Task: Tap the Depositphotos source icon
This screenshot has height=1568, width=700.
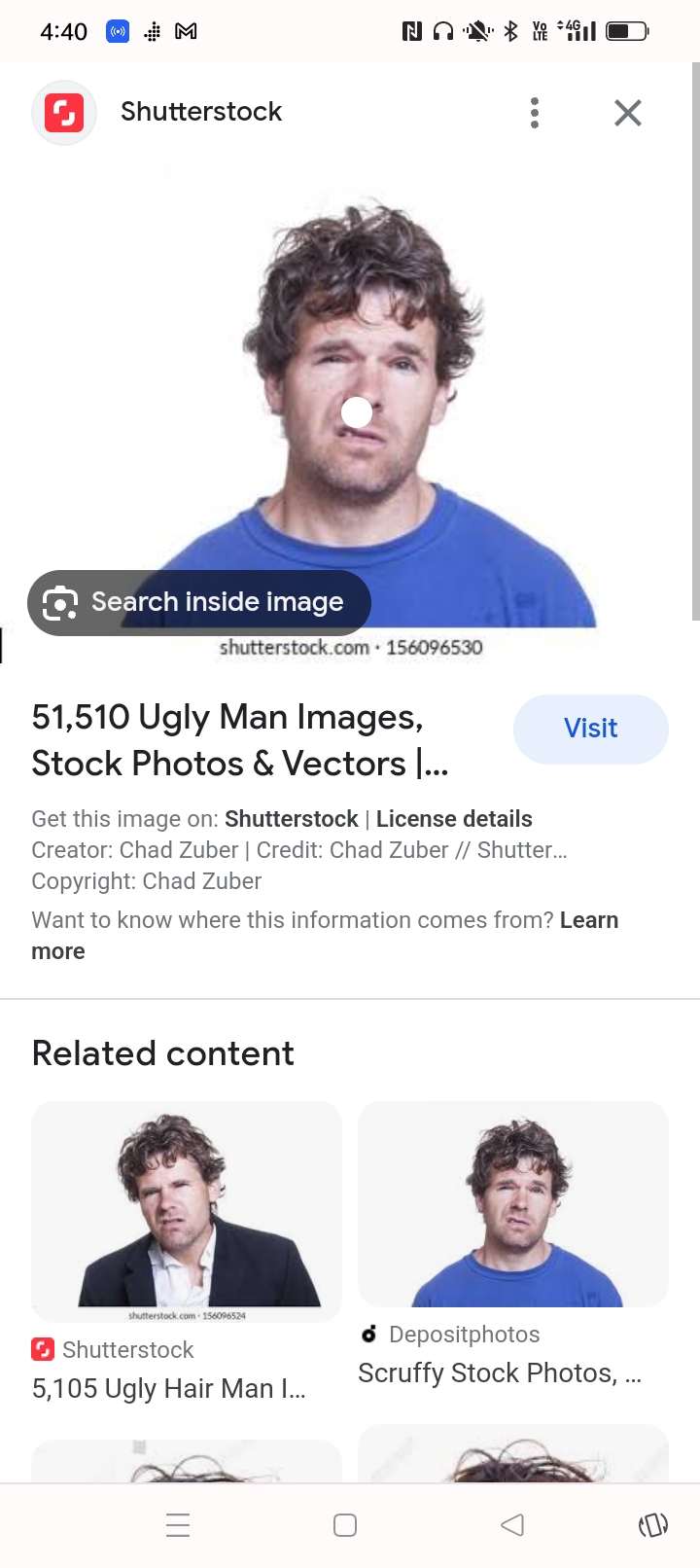Action: click(369, 1334)
